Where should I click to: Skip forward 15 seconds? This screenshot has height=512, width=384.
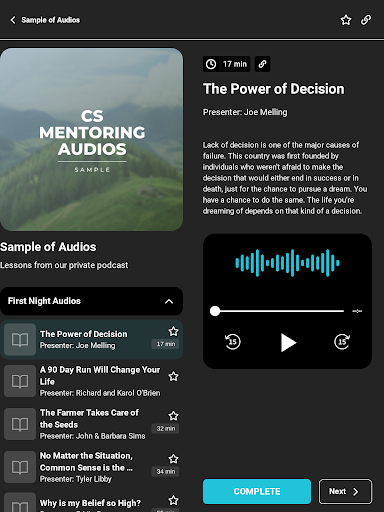click(342, 342)
